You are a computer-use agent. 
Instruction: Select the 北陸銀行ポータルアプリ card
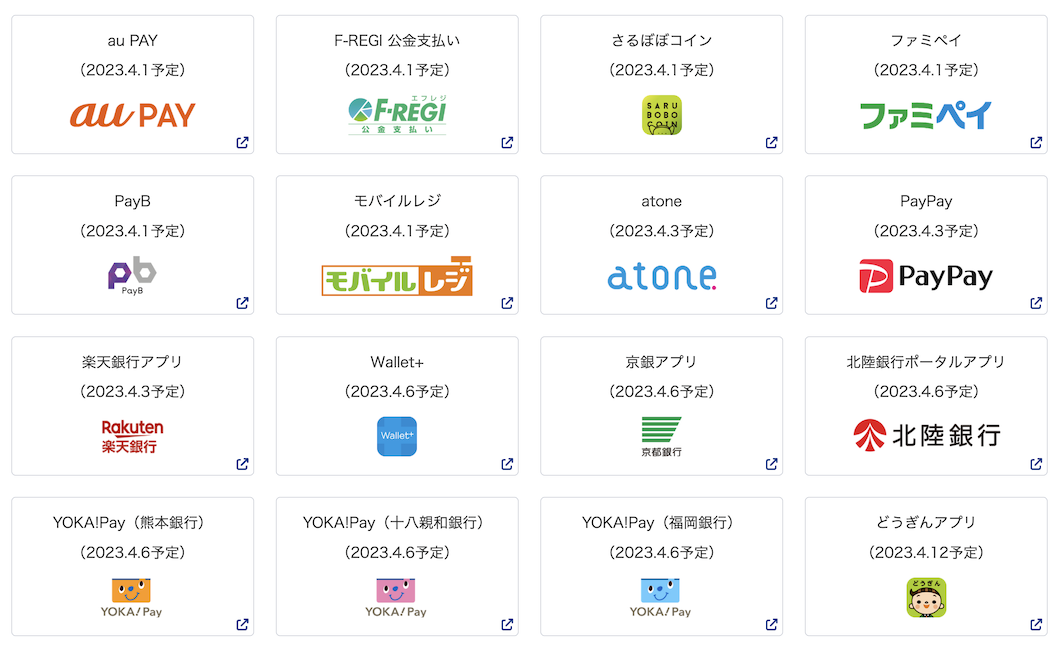pos(926,407)
